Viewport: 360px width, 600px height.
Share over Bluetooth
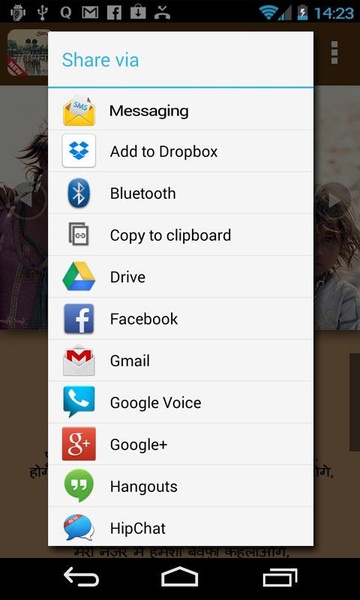pos(181,193)
